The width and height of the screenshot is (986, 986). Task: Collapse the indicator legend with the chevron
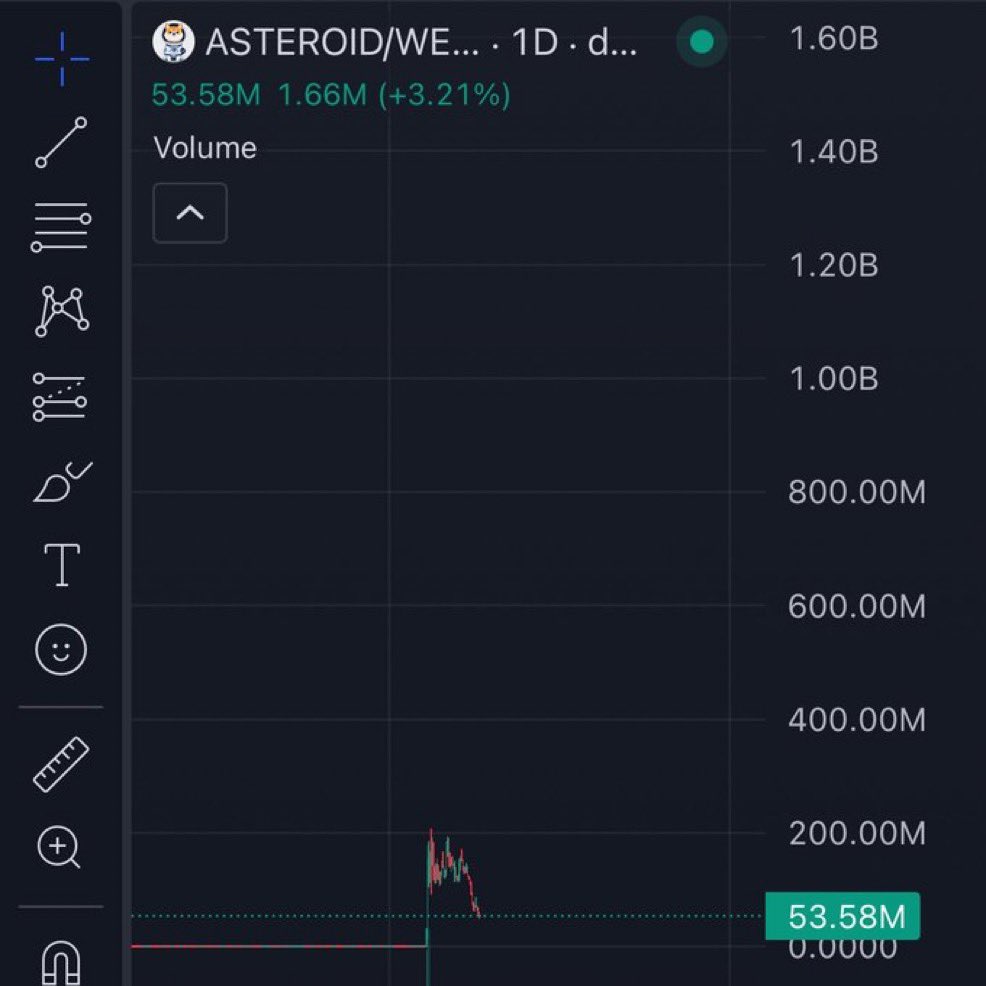[x=190, y=213]
